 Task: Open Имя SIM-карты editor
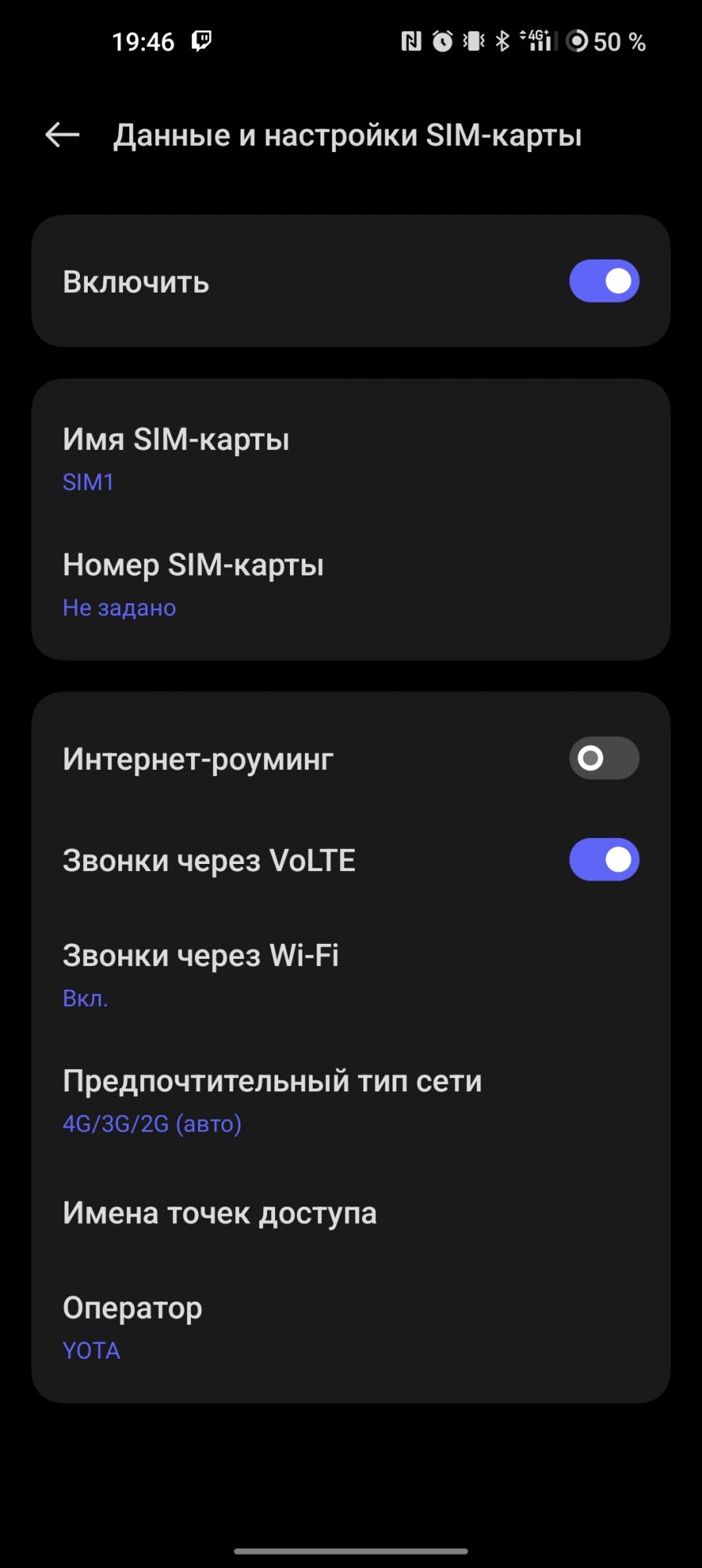tap(176, 457)
